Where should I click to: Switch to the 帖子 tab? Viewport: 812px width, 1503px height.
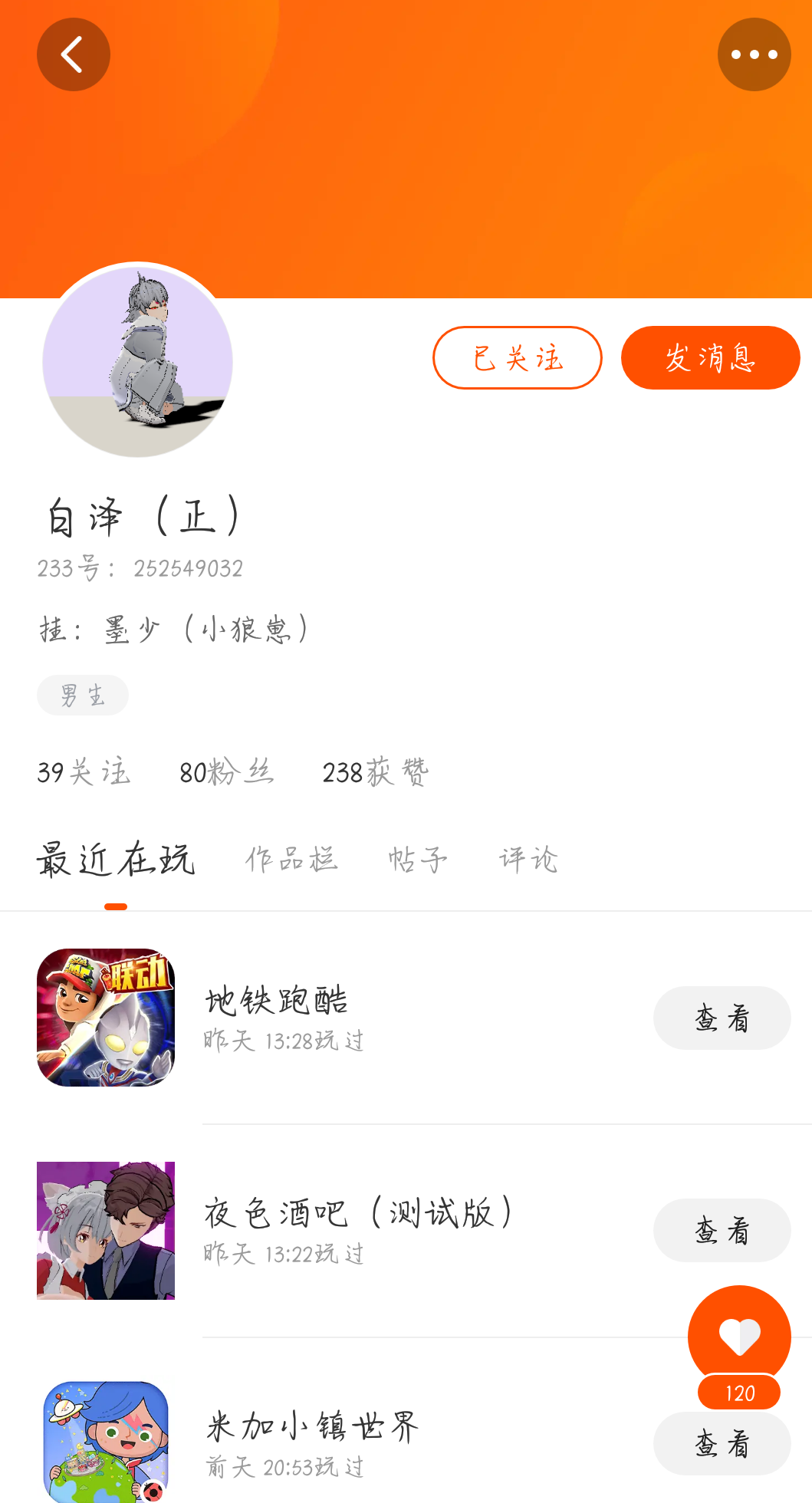coord(418,860)
